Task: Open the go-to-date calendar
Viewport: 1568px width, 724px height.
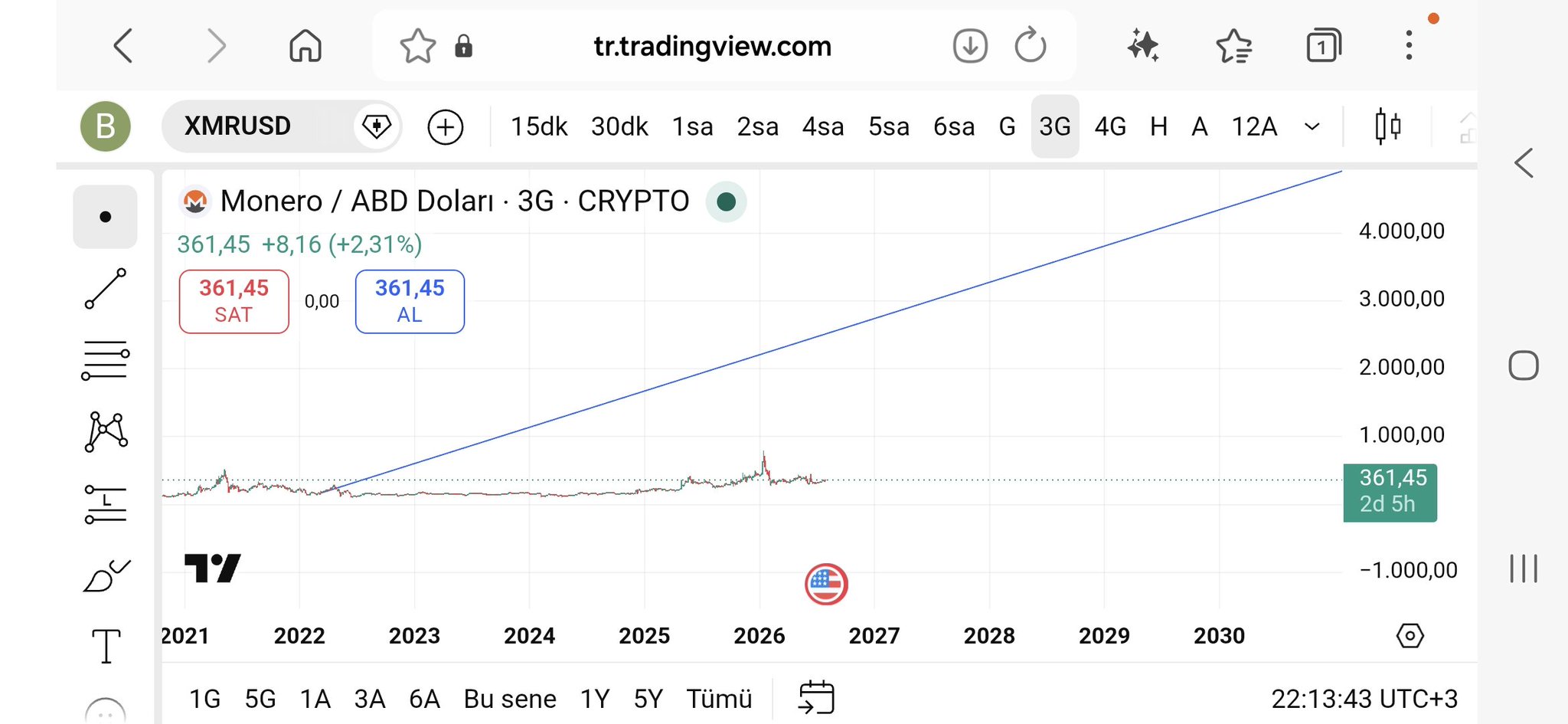Action: click(x=816, y=697)
